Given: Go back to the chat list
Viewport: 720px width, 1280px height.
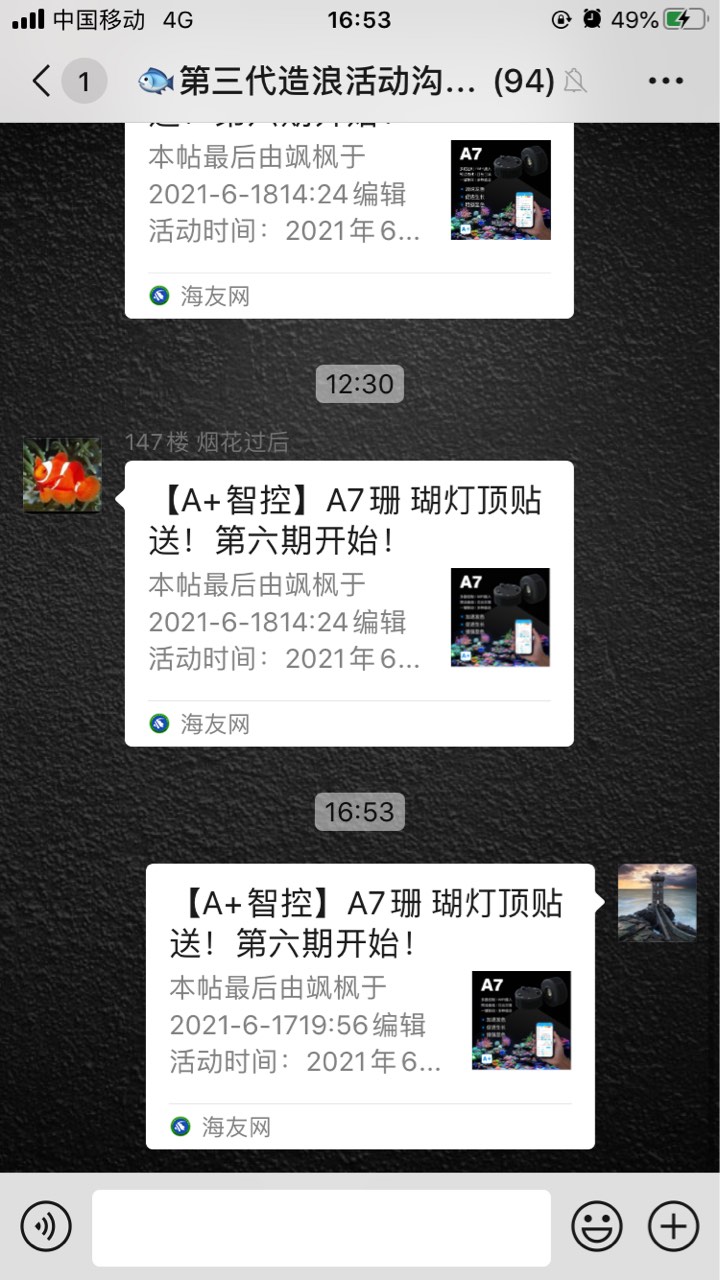Looking at the screenshot, I should tap(42, 81).
